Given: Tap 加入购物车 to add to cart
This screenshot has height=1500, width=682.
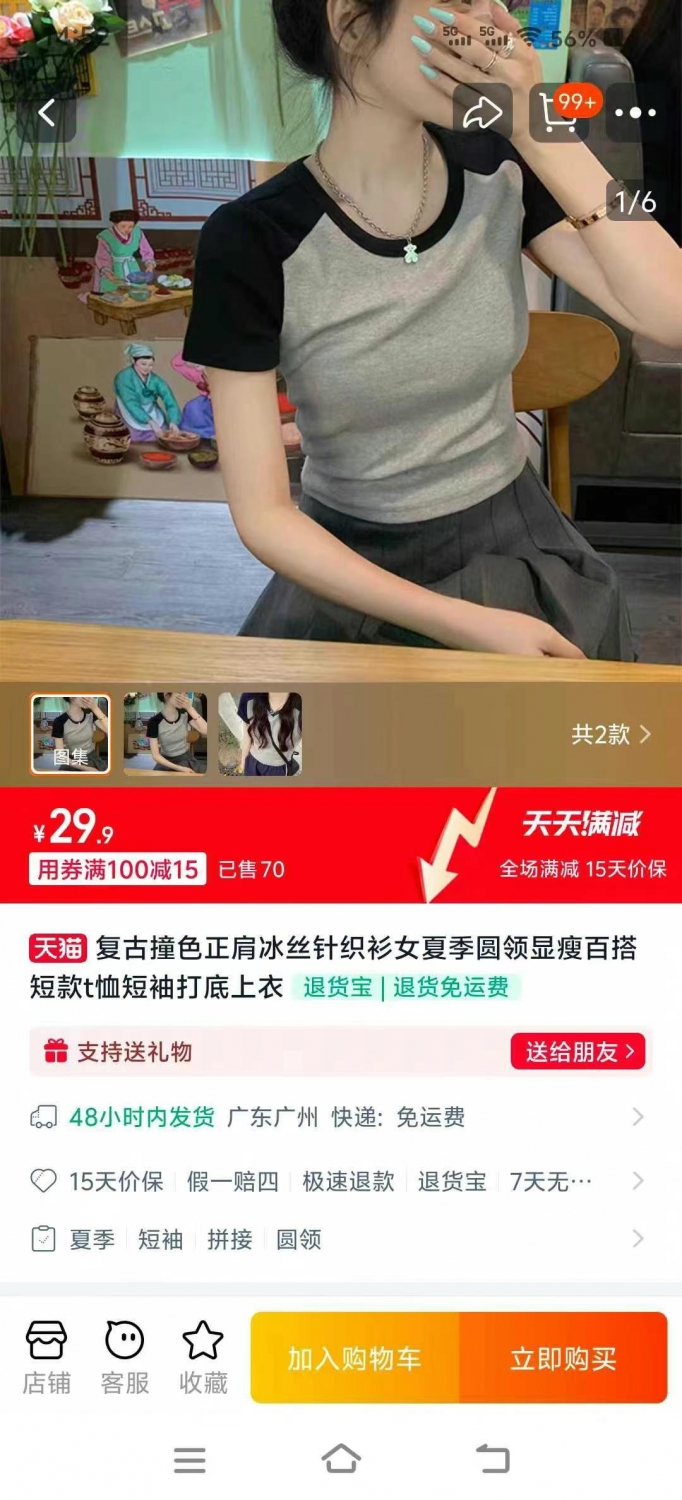Looking at the screenshot, I should 355,1358.
